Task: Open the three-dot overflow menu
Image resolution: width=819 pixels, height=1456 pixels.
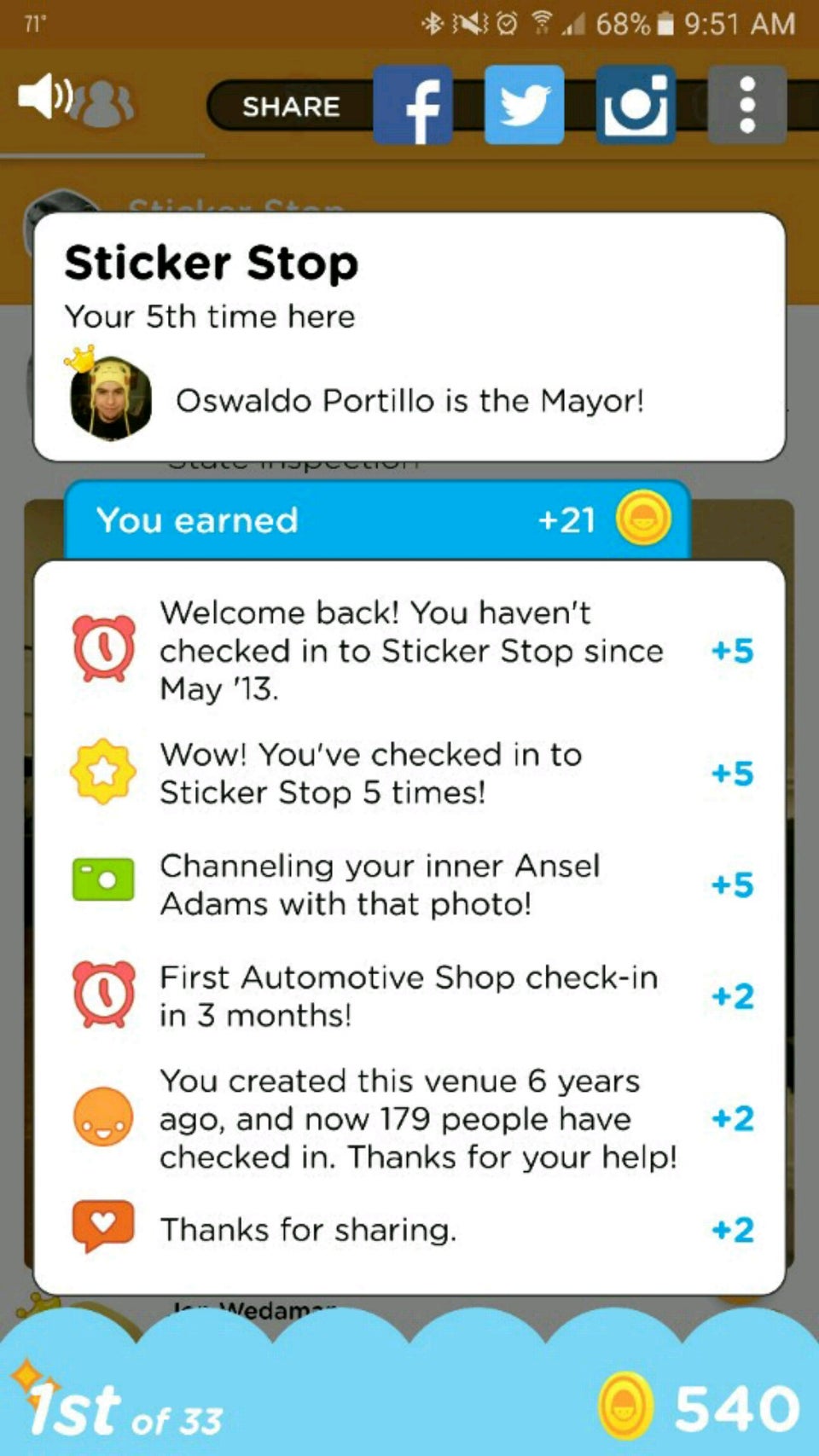Action: point(747,105)
